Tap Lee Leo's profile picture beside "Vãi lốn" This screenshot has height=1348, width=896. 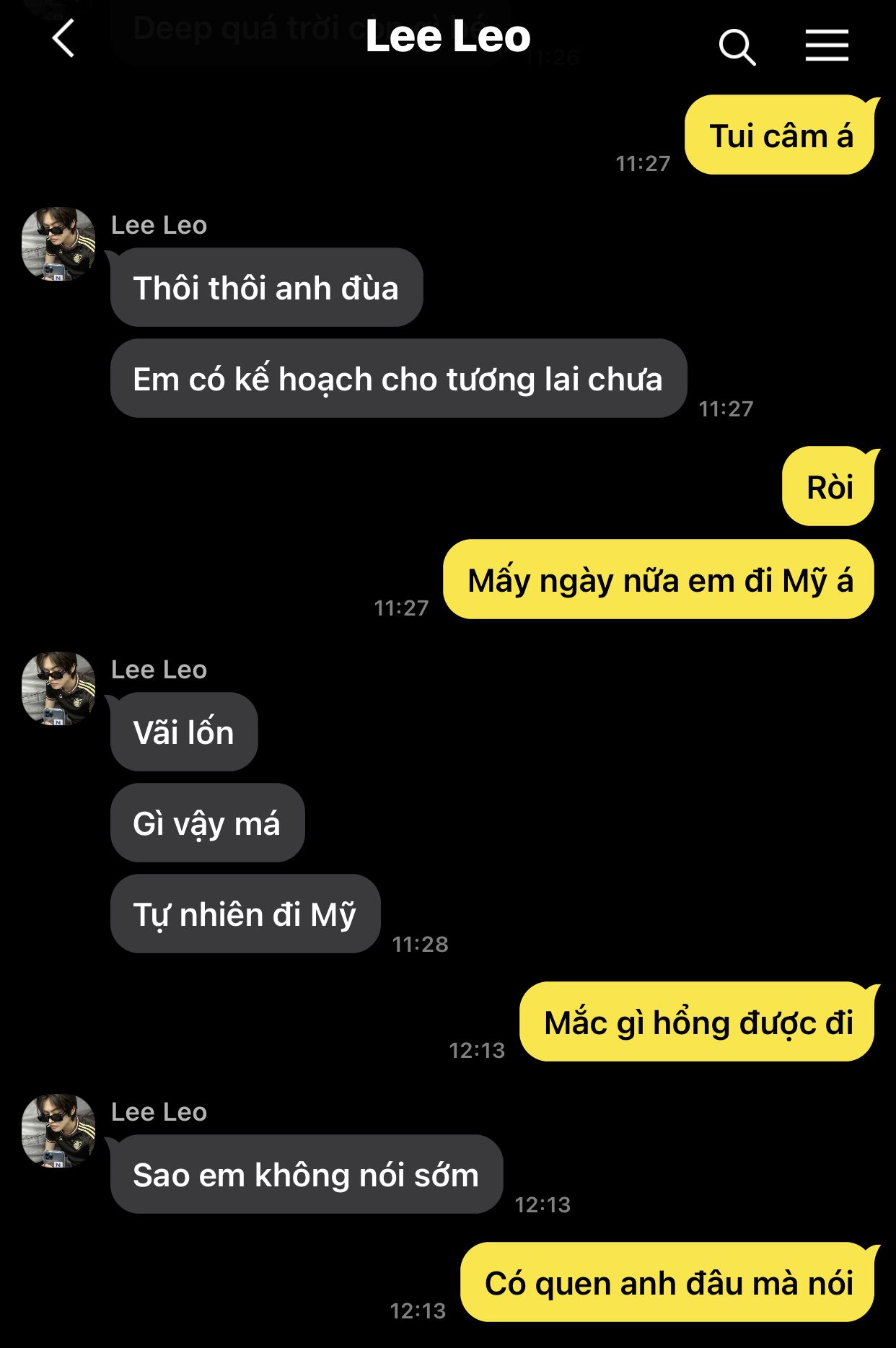coord(58,688)
